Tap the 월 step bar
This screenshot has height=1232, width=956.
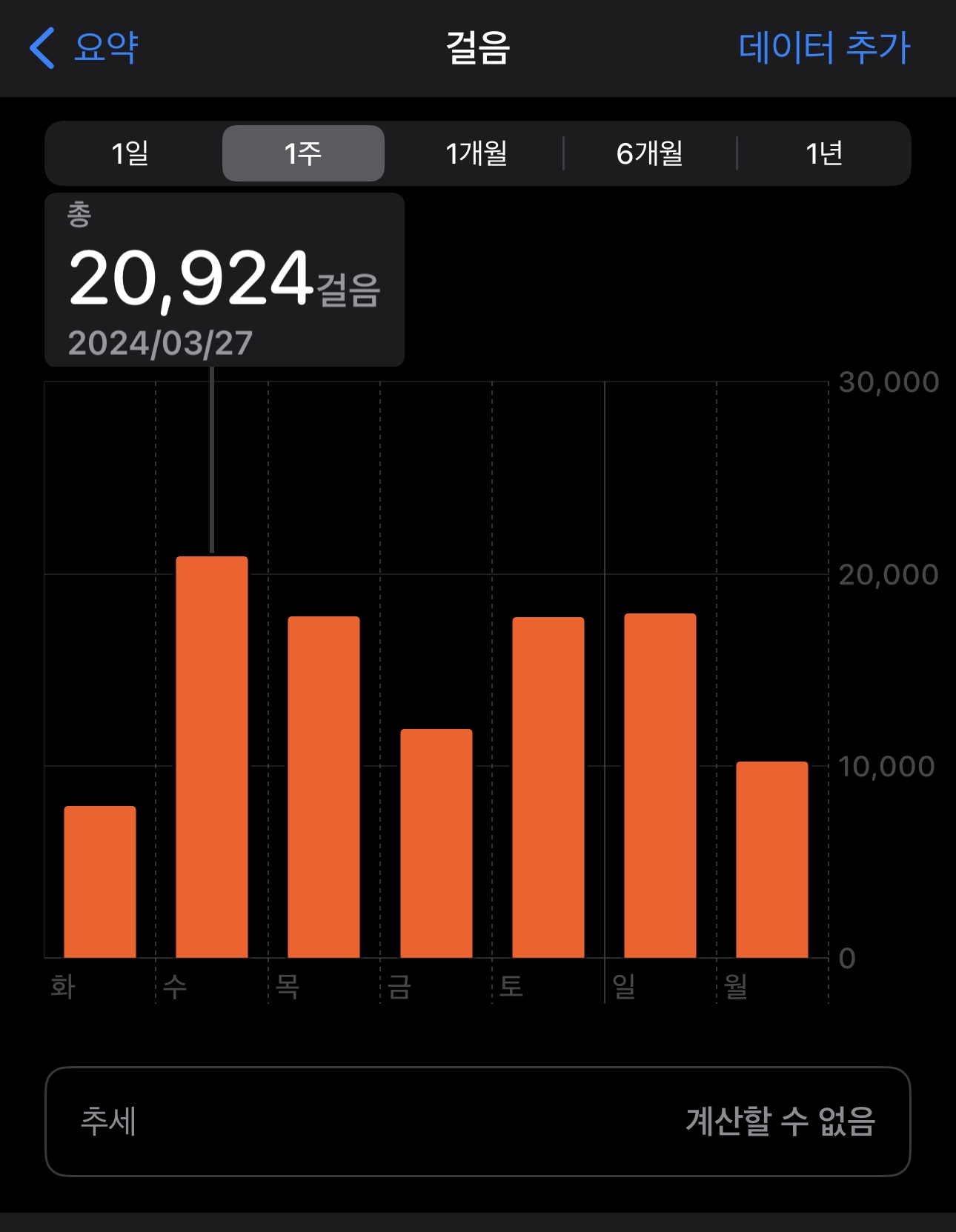(772, 859)
